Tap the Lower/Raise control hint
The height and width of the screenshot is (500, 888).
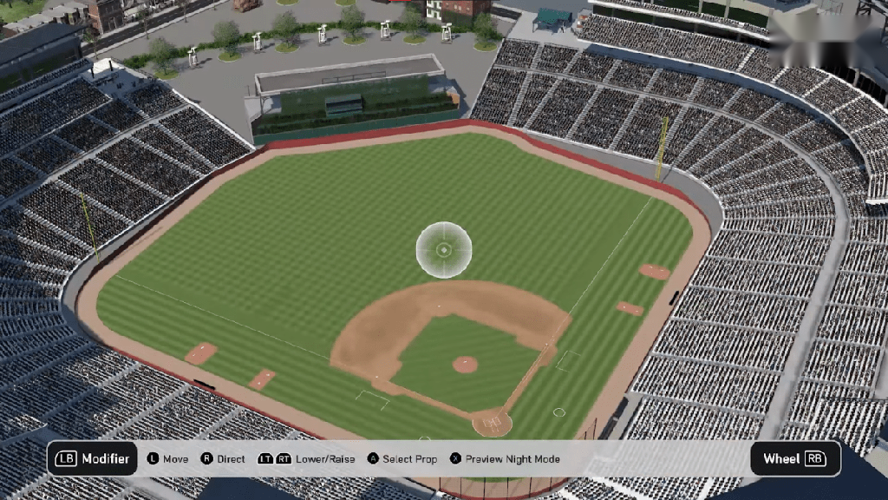(307, 459)
